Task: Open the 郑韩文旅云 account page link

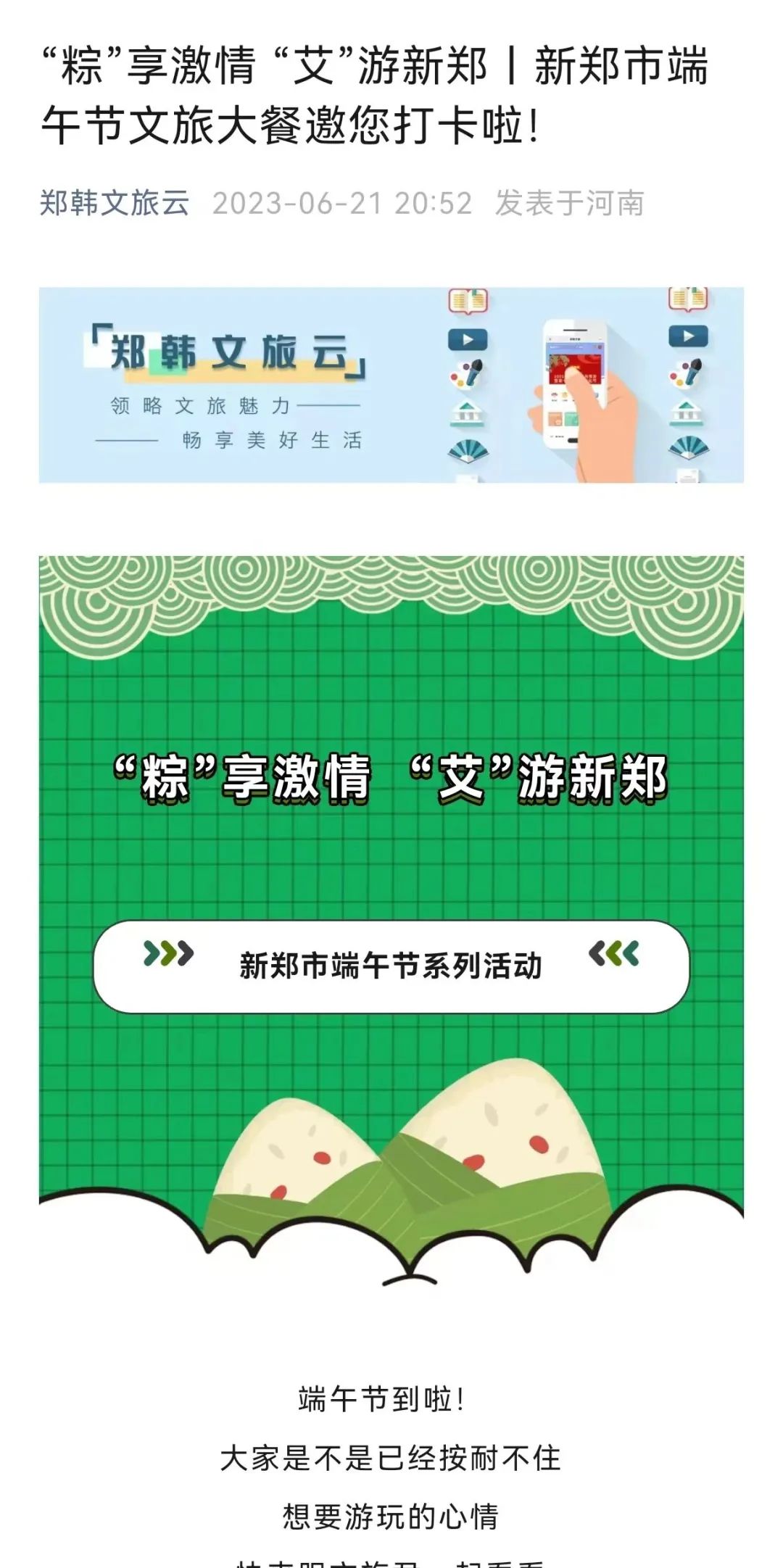Action: coord(115,203)
